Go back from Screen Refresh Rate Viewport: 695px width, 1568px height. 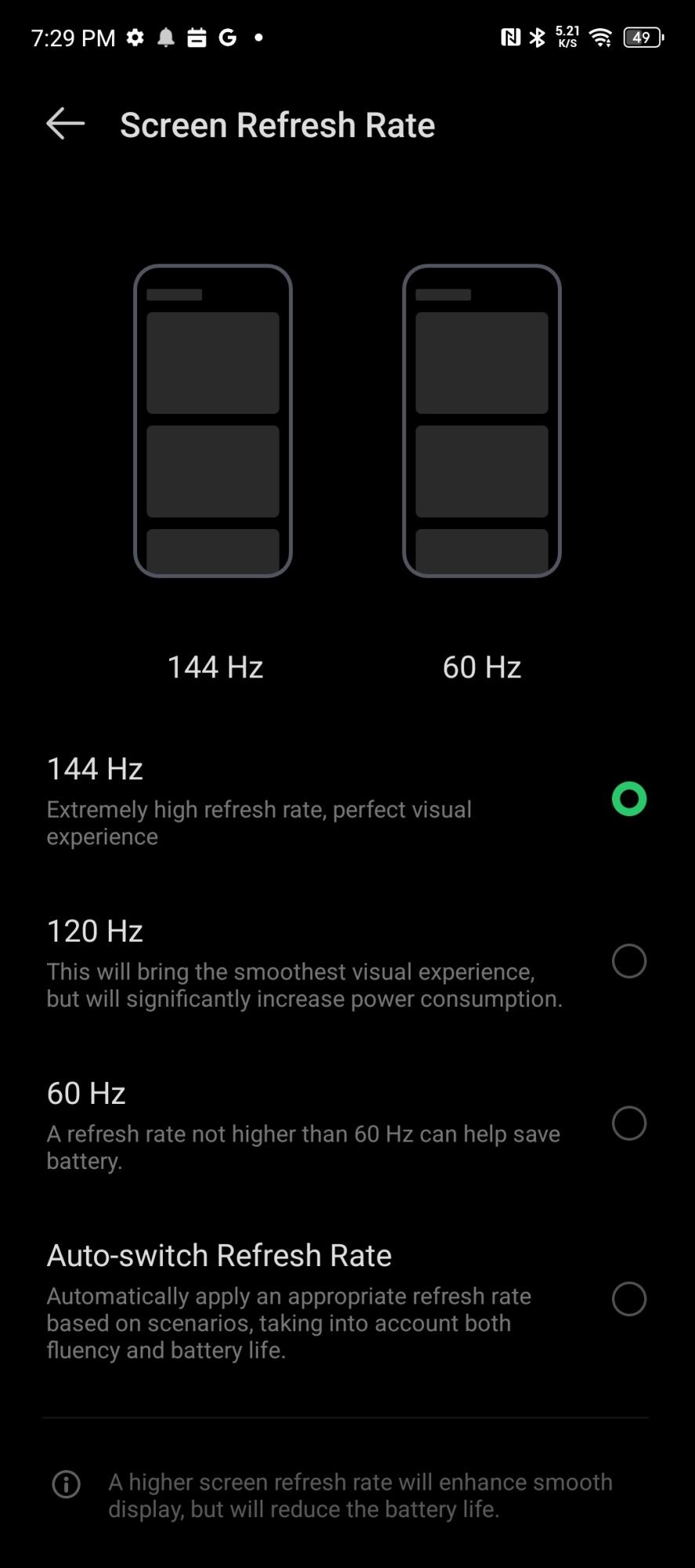click(x=65, y=124)
